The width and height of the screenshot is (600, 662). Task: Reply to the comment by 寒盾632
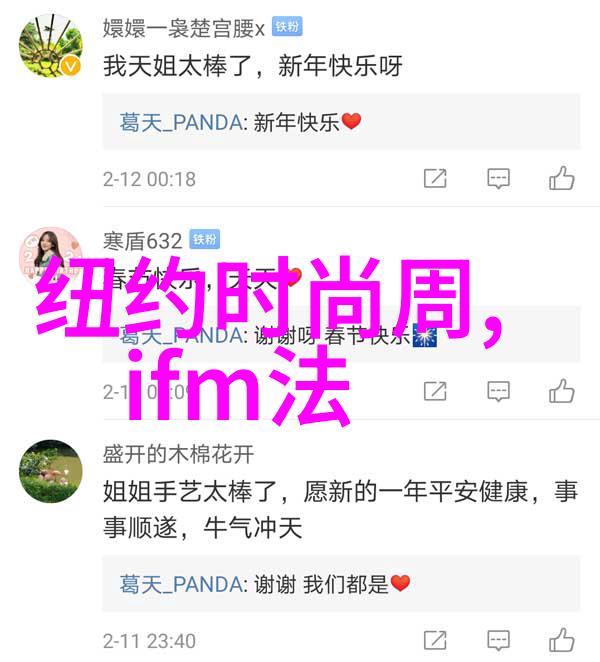[498, 390]
